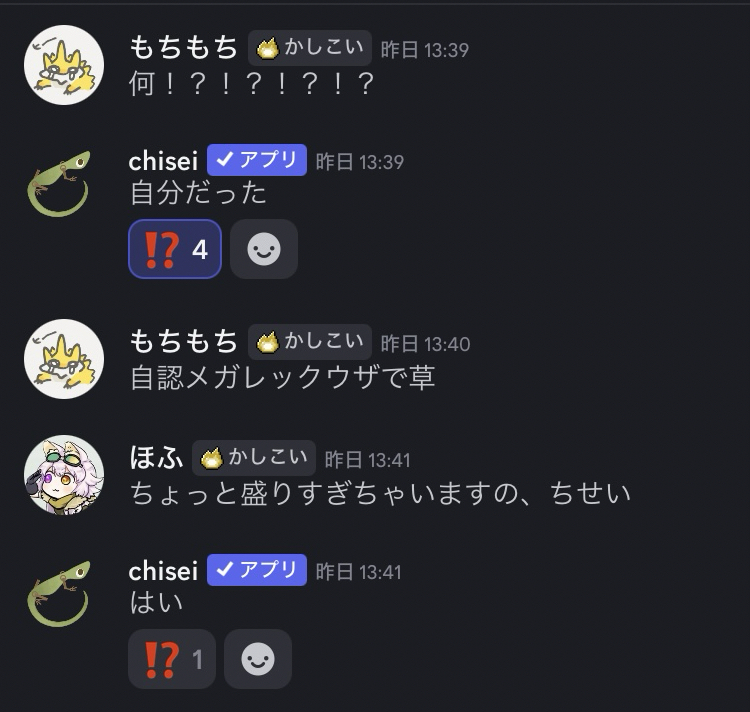Open ほふ's profile avatar
The height and width of the screenshot is (712, 750).
(x=64, y=476)
